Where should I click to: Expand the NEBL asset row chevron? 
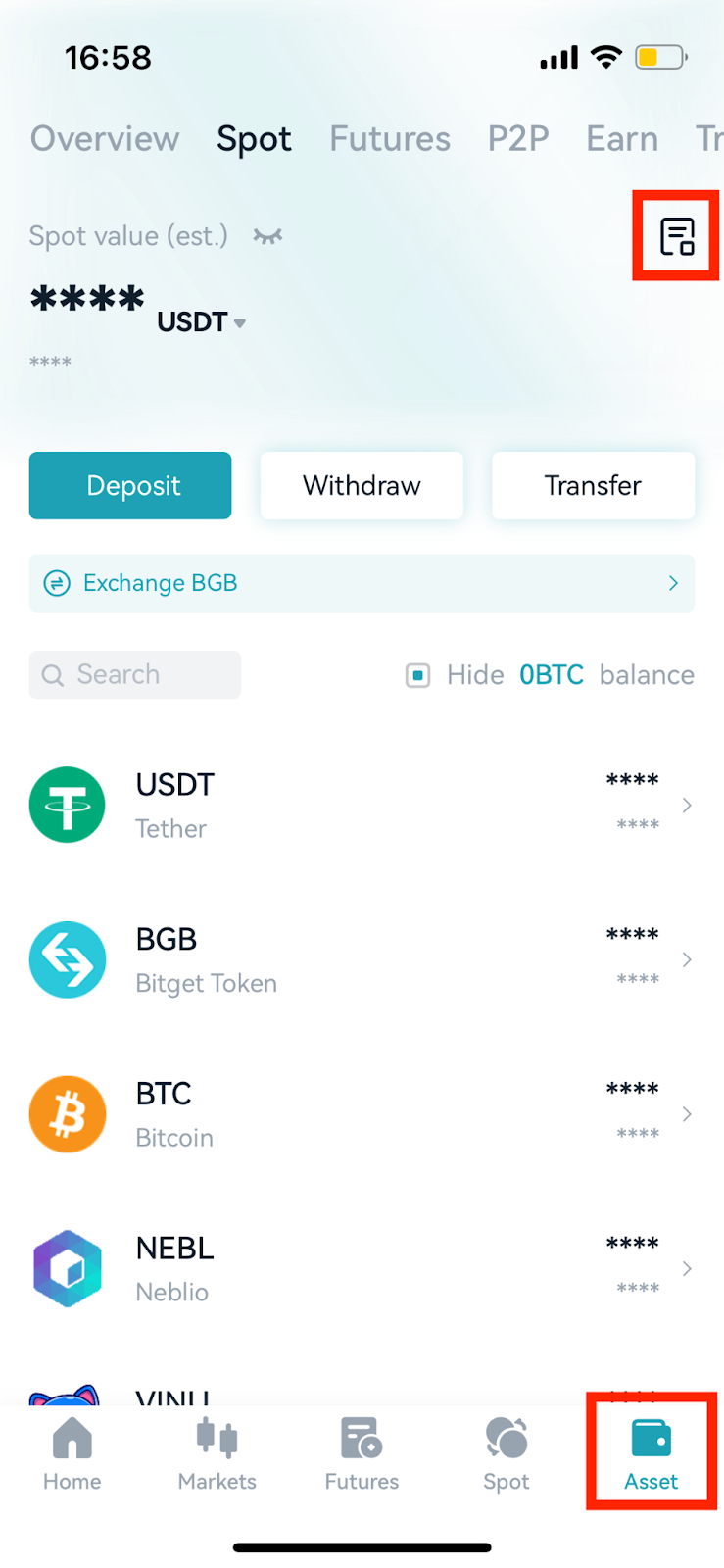click(687, 1268)
